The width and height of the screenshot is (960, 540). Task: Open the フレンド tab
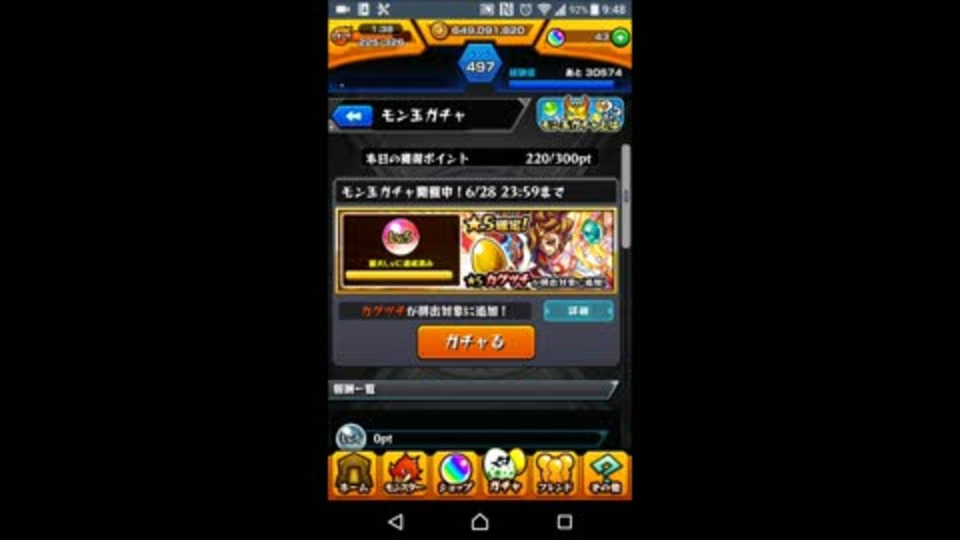556,474
